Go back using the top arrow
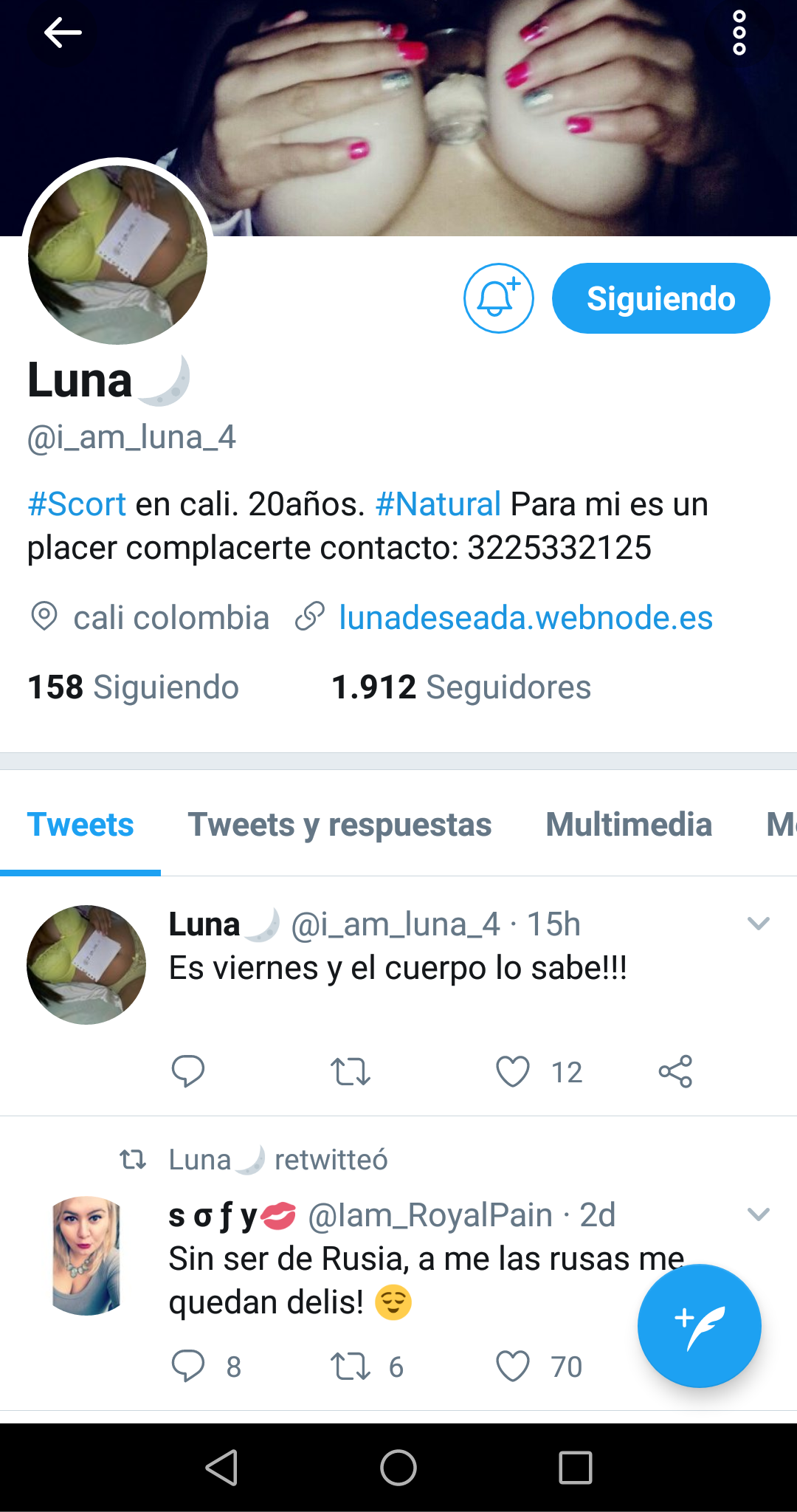The height and width of the screenshot is (1512, 797). (62, 32)
